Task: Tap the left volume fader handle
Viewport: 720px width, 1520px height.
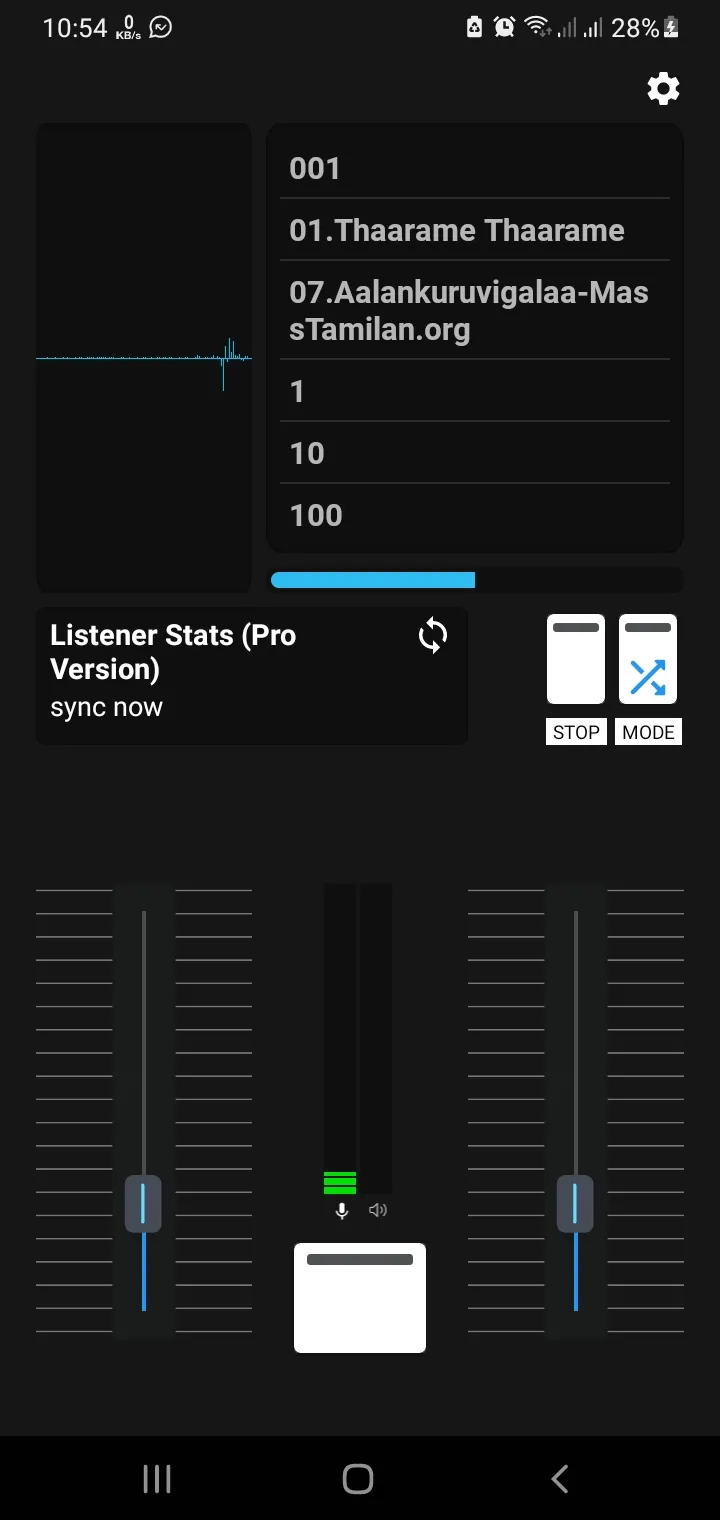Action: [x=143, y=1203]
